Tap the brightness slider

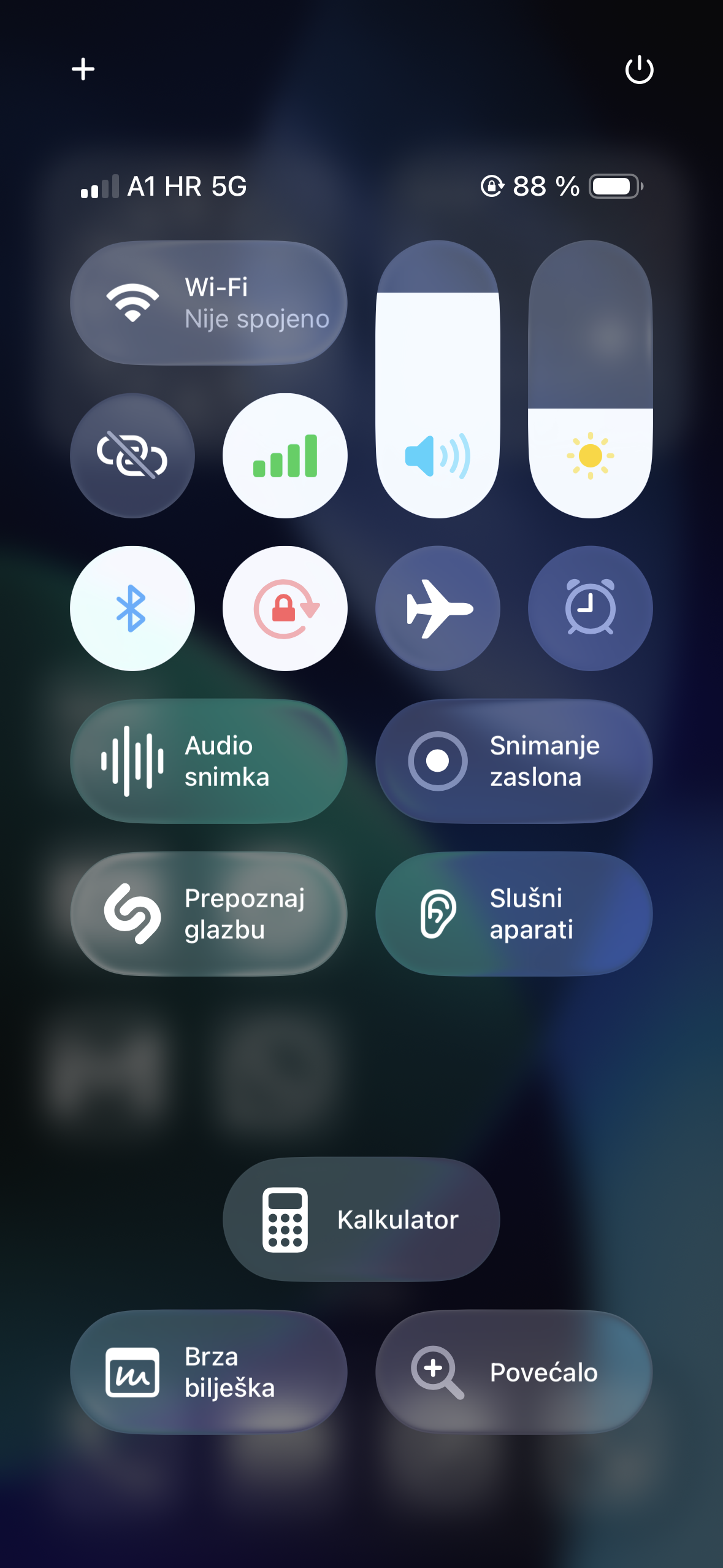click(590, 379)
